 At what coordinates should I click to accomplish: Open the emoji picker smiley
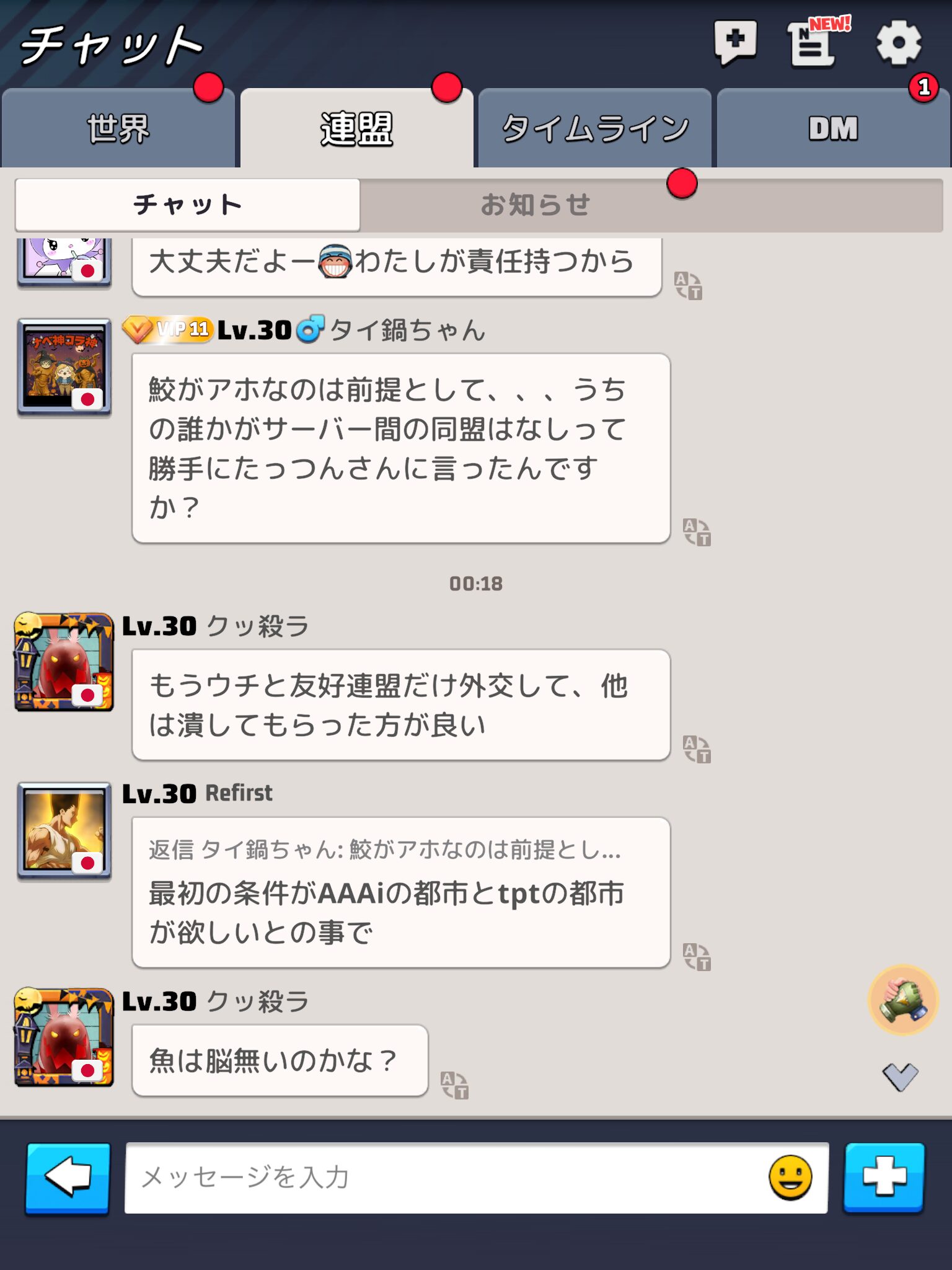(x=790, y=1178)
